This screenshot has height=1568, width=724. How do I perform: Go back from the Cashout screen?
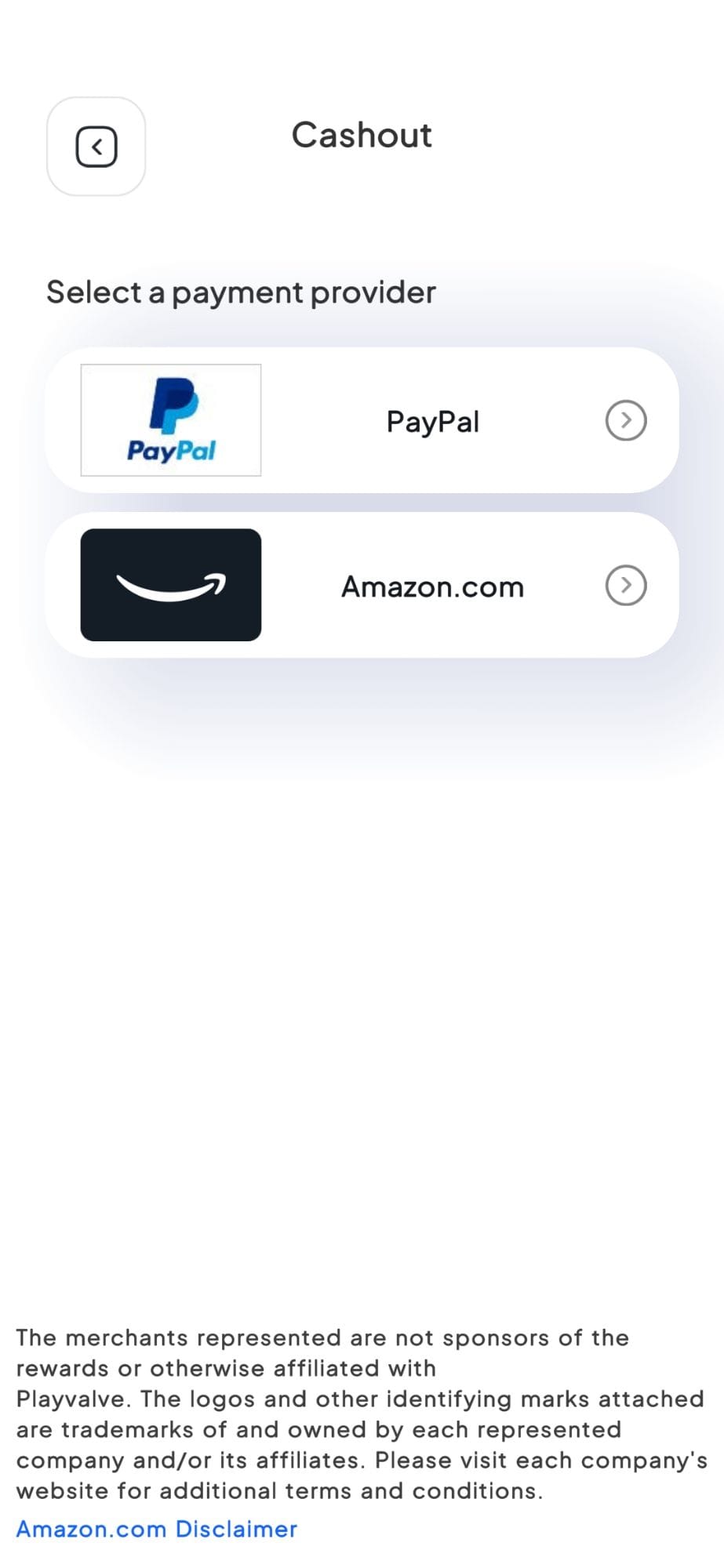click(x=96, y=147)
